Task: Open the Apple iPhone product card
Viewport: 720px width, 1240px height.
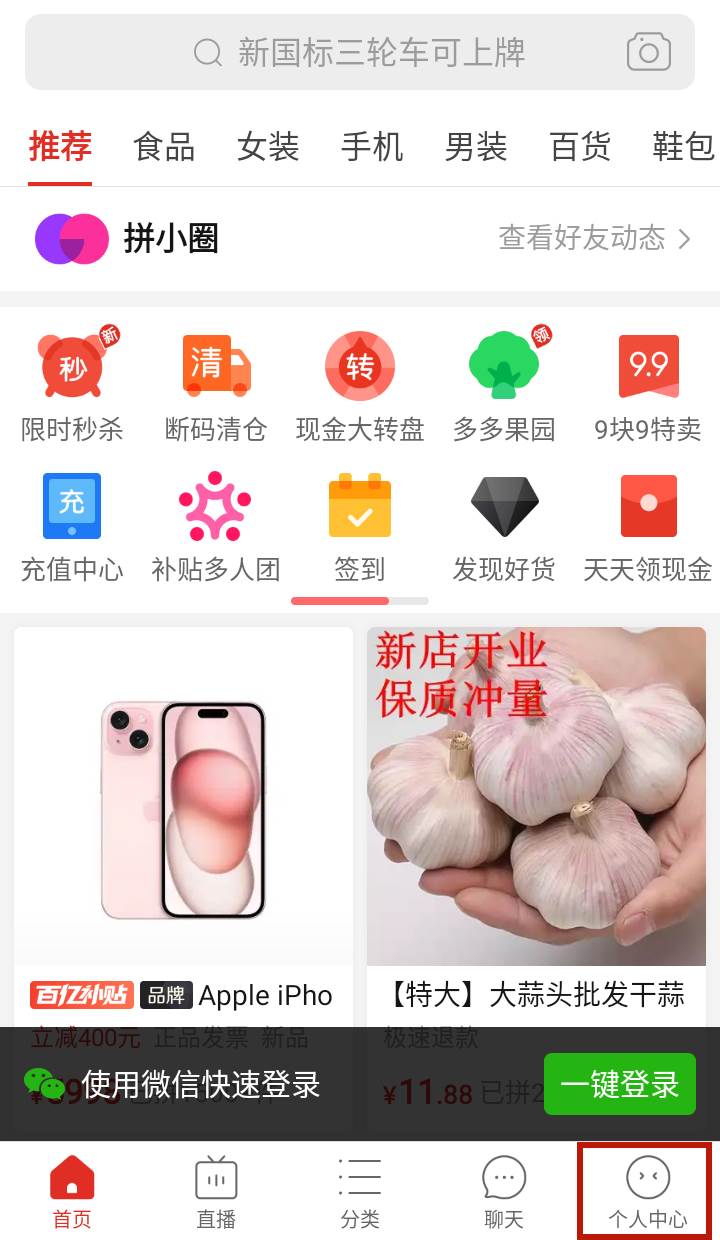Action: click(183, 800)
